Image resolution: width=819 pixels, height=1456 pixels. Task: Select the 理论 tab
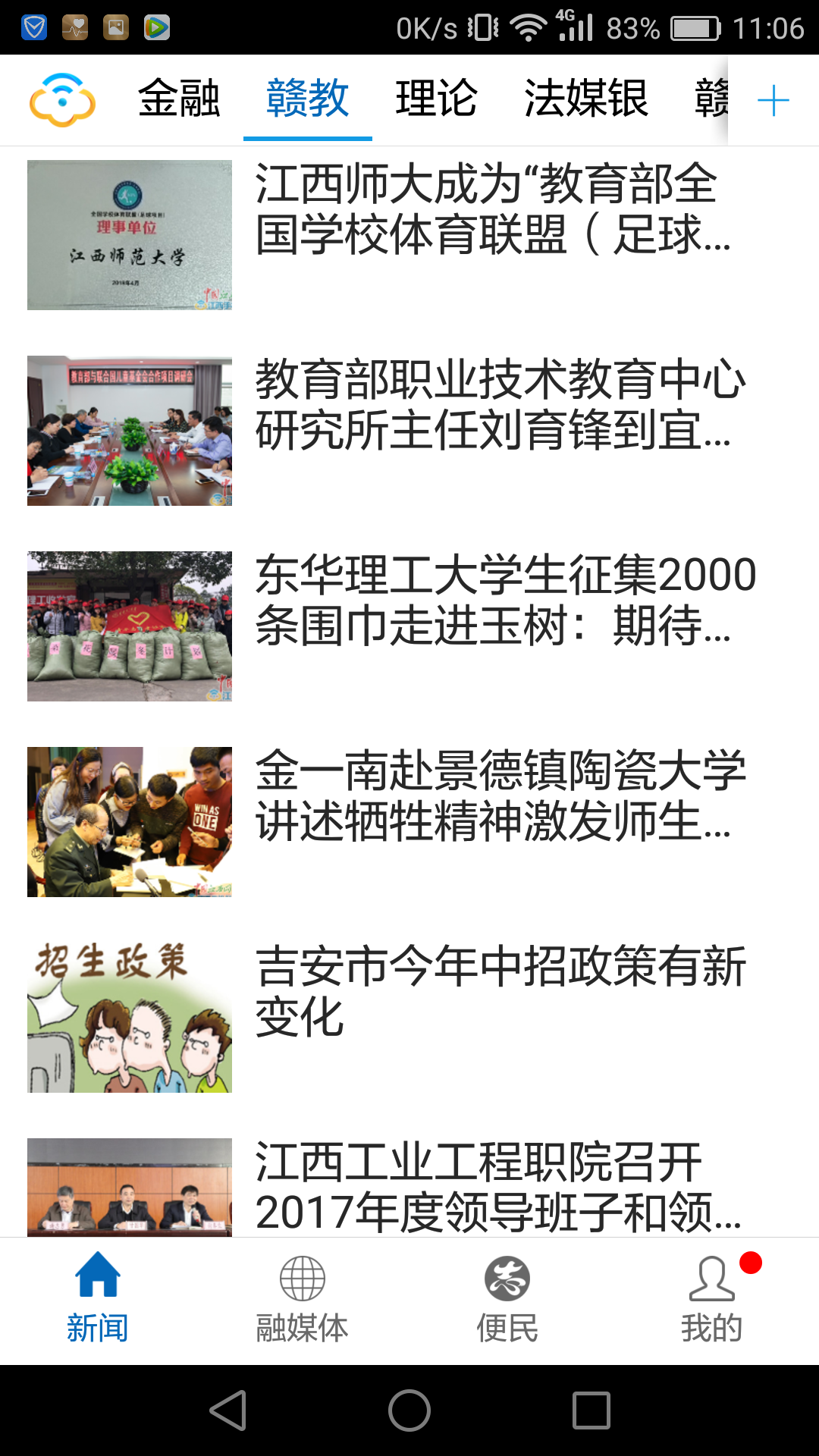pyautogui.click(x=436, y=99)
